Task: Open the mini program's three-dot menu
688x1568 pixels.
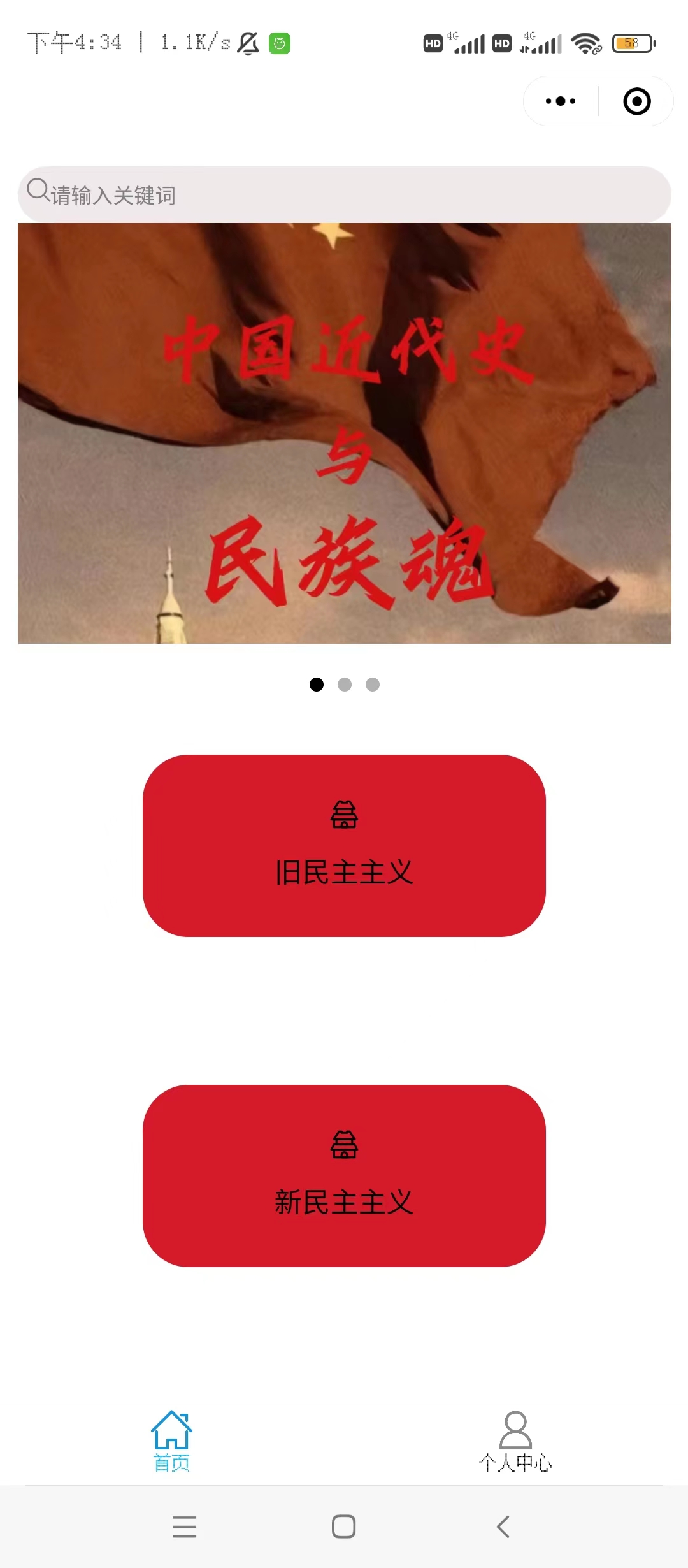Action: tap(561, 101)
